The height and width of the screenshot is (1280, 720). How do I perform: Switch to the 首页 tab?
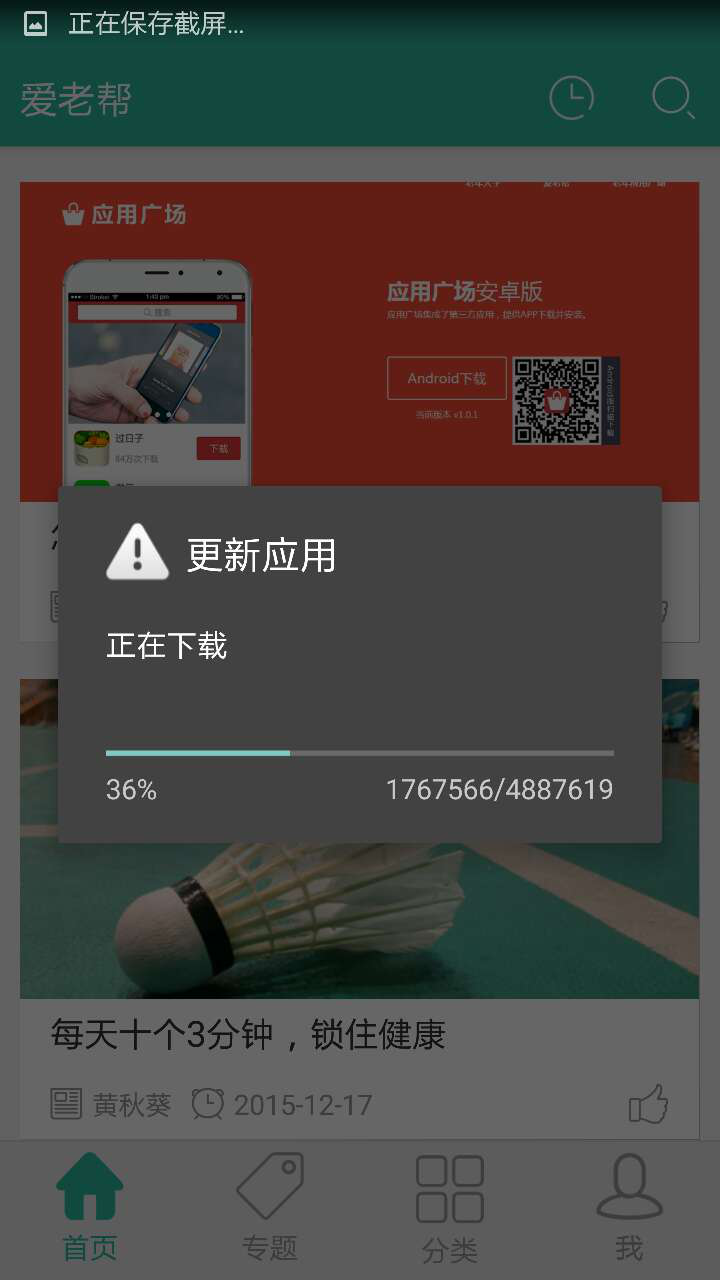click(90, 1207)
